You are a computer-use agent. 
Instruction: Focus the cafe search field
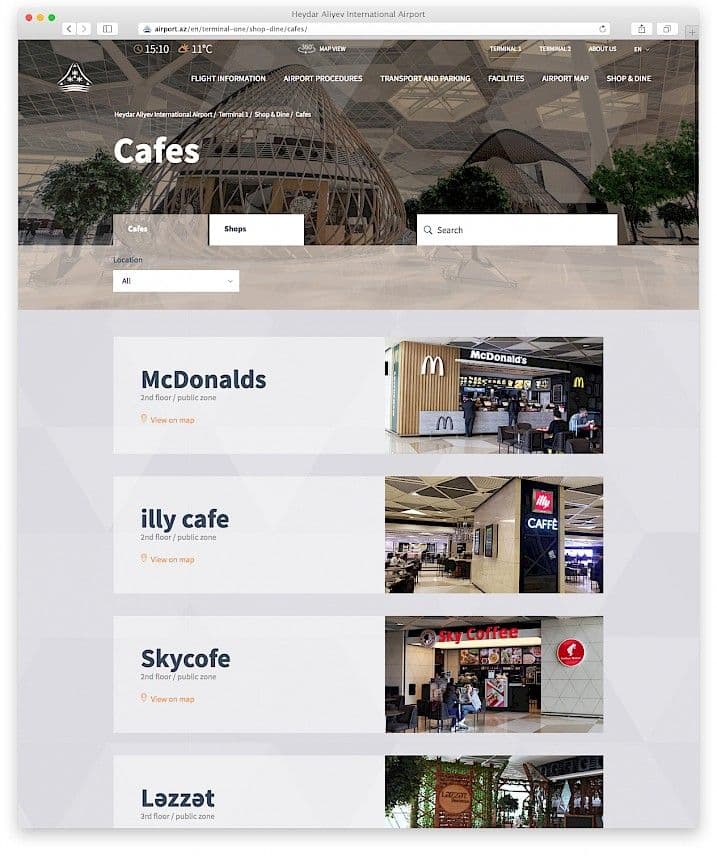(x=520, y=230)
